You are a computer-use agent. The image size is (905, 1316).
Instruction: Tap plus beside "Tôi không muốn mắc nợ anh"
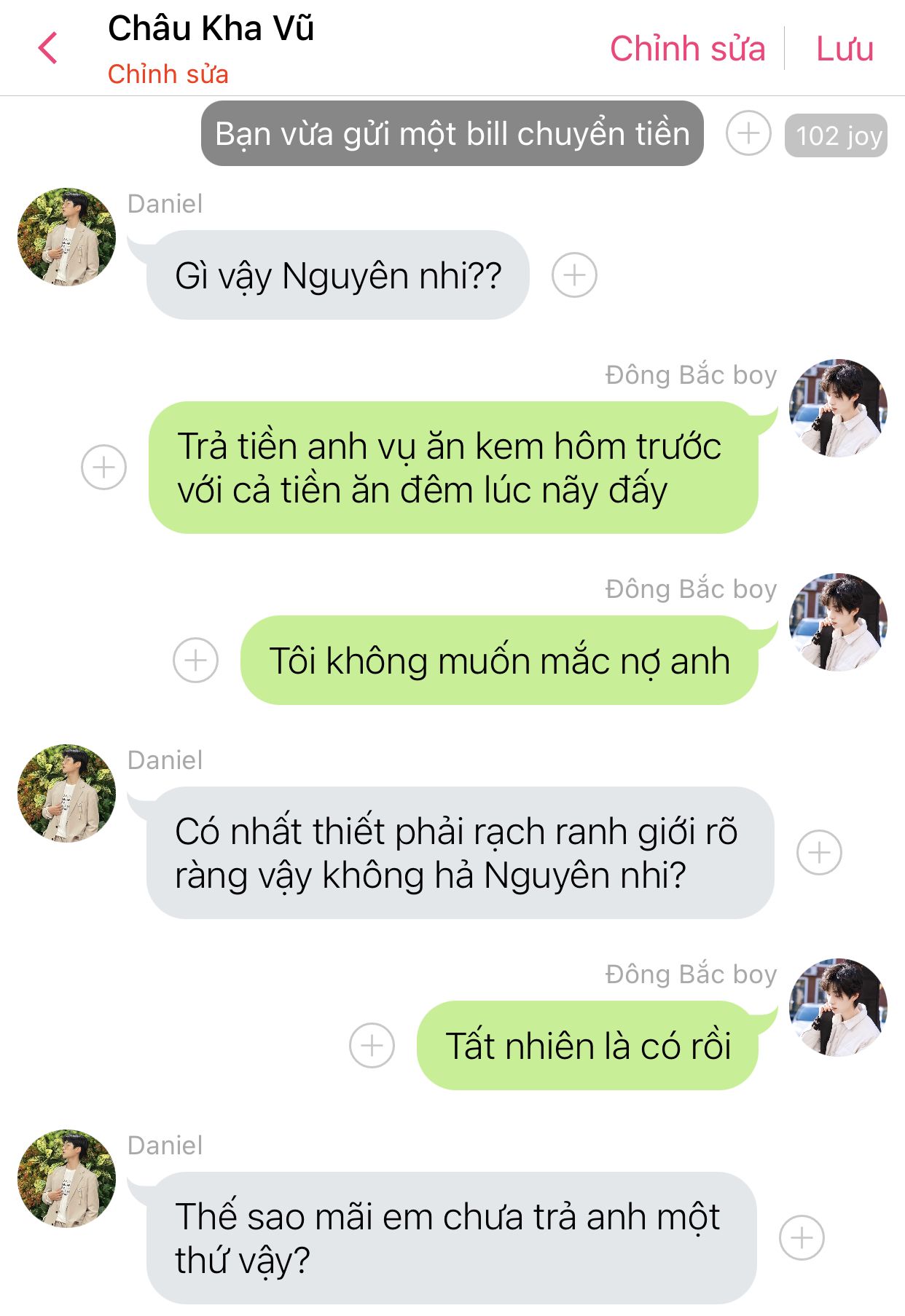(x=195, y=661)
